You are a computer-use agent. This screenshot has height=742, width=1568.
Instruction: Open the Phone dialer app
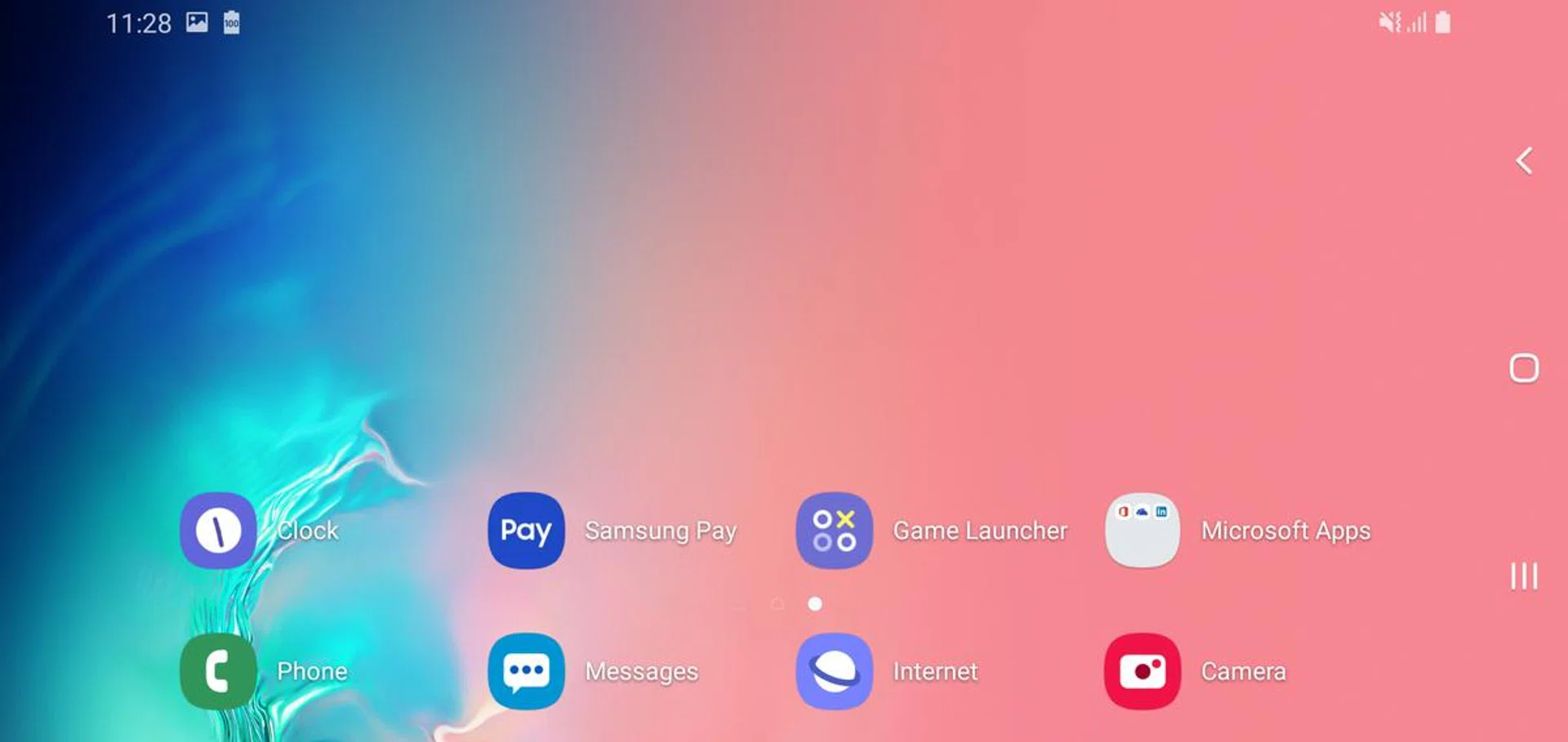pos(218,671)
